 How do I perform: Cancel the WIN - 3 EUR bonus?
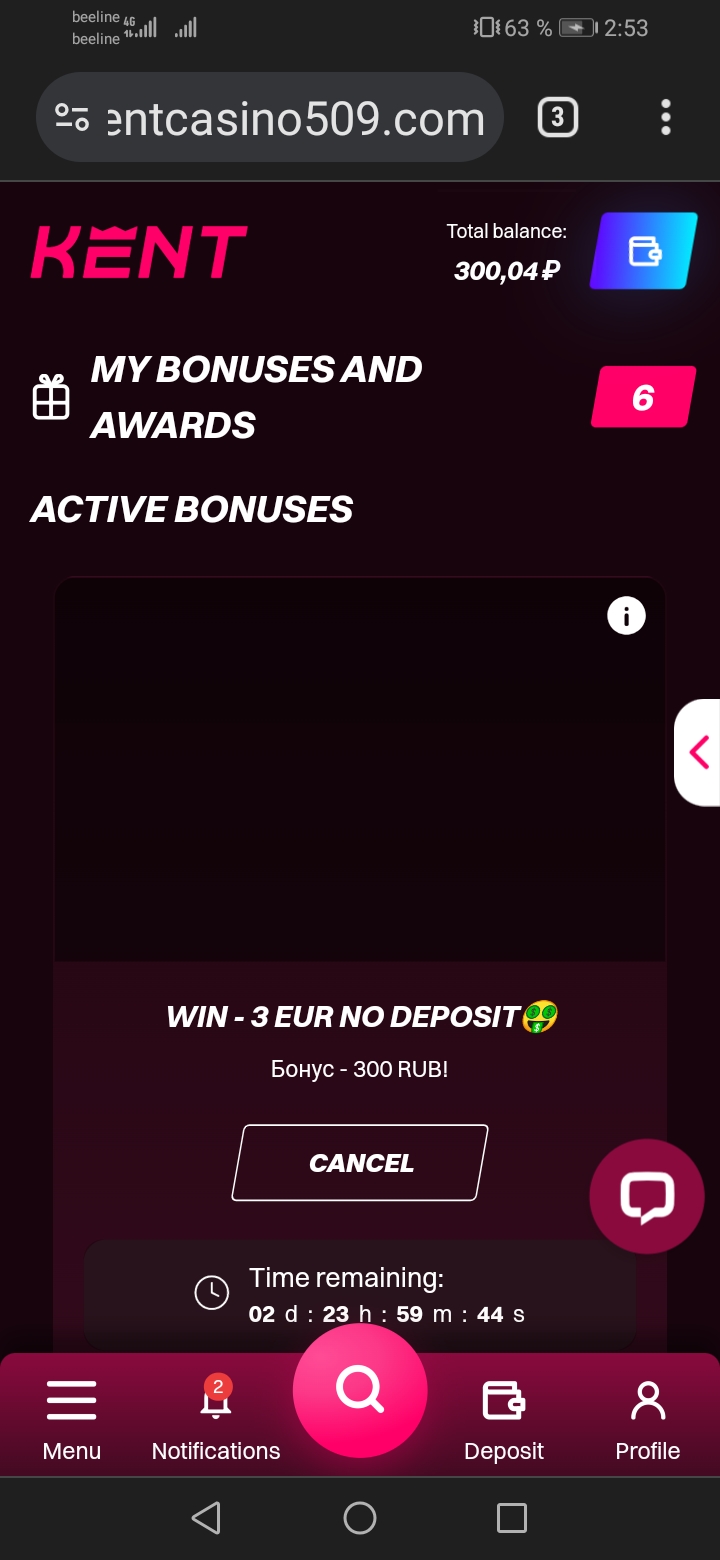(360, 1162)
